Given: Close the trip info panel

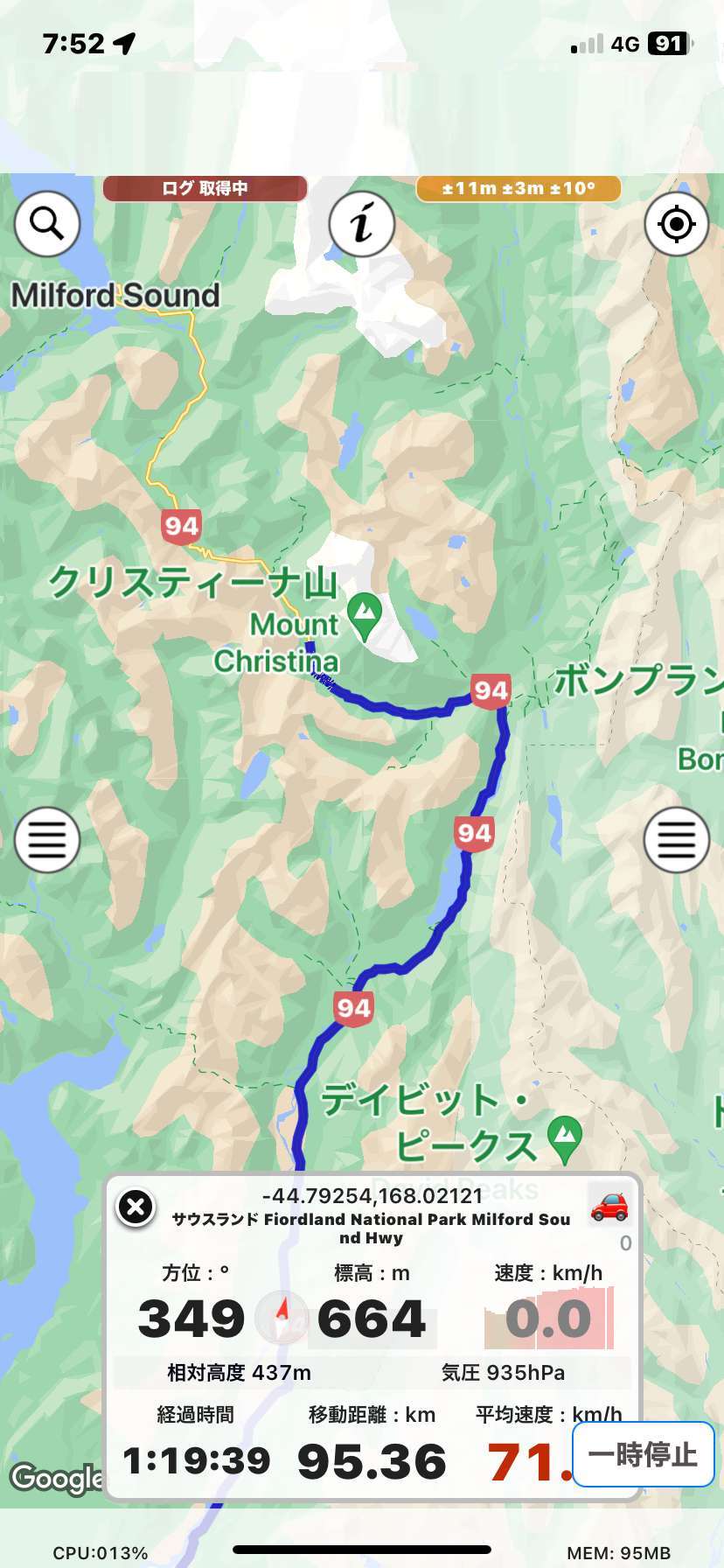Looking at the screenshot, I should pos(136,1207).
